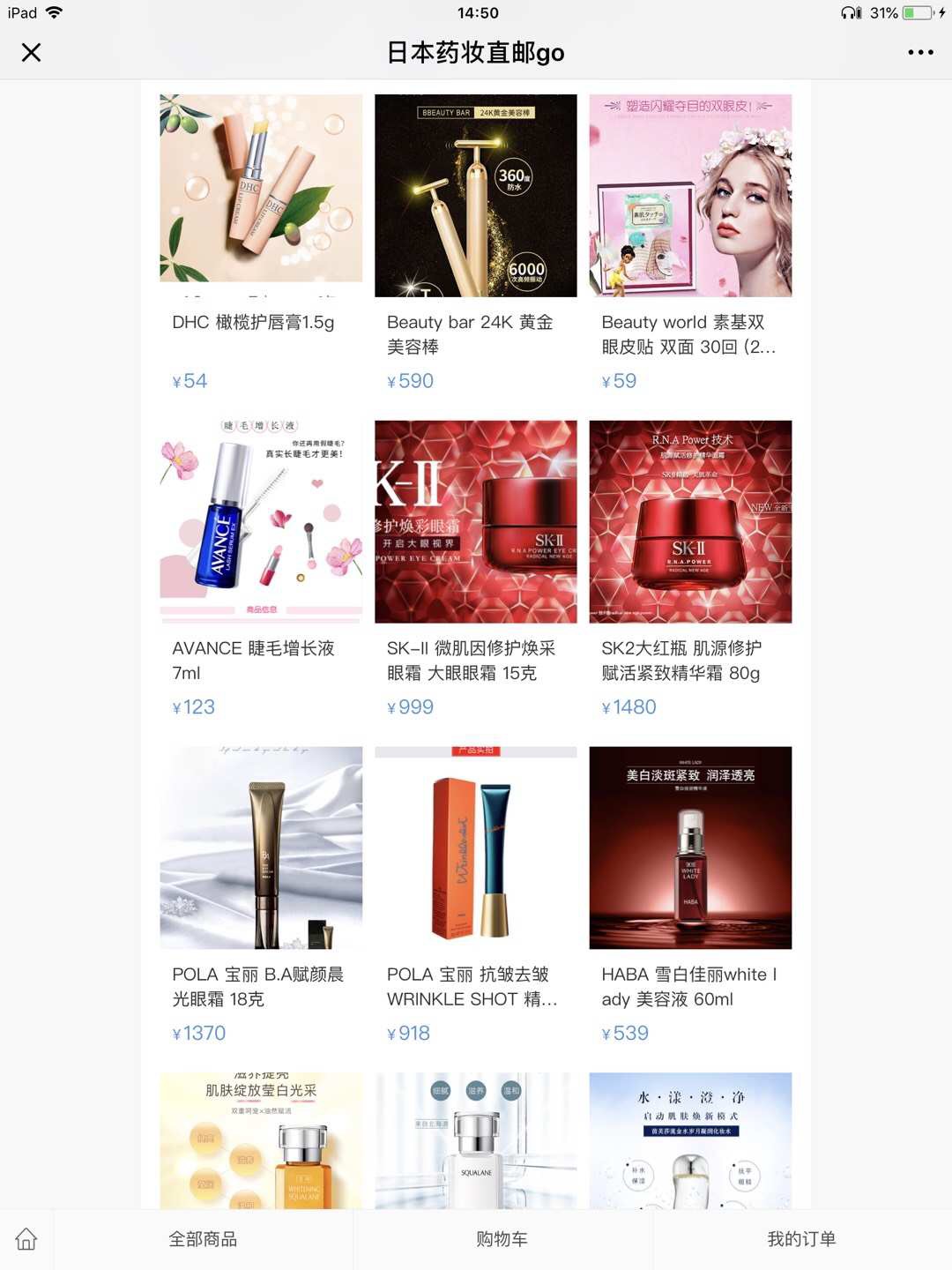The width and height of the screenshot is (952, 1270).
Task: Open the 水·漾·澄·净 product tile
Action: (x=690, y=1141)
